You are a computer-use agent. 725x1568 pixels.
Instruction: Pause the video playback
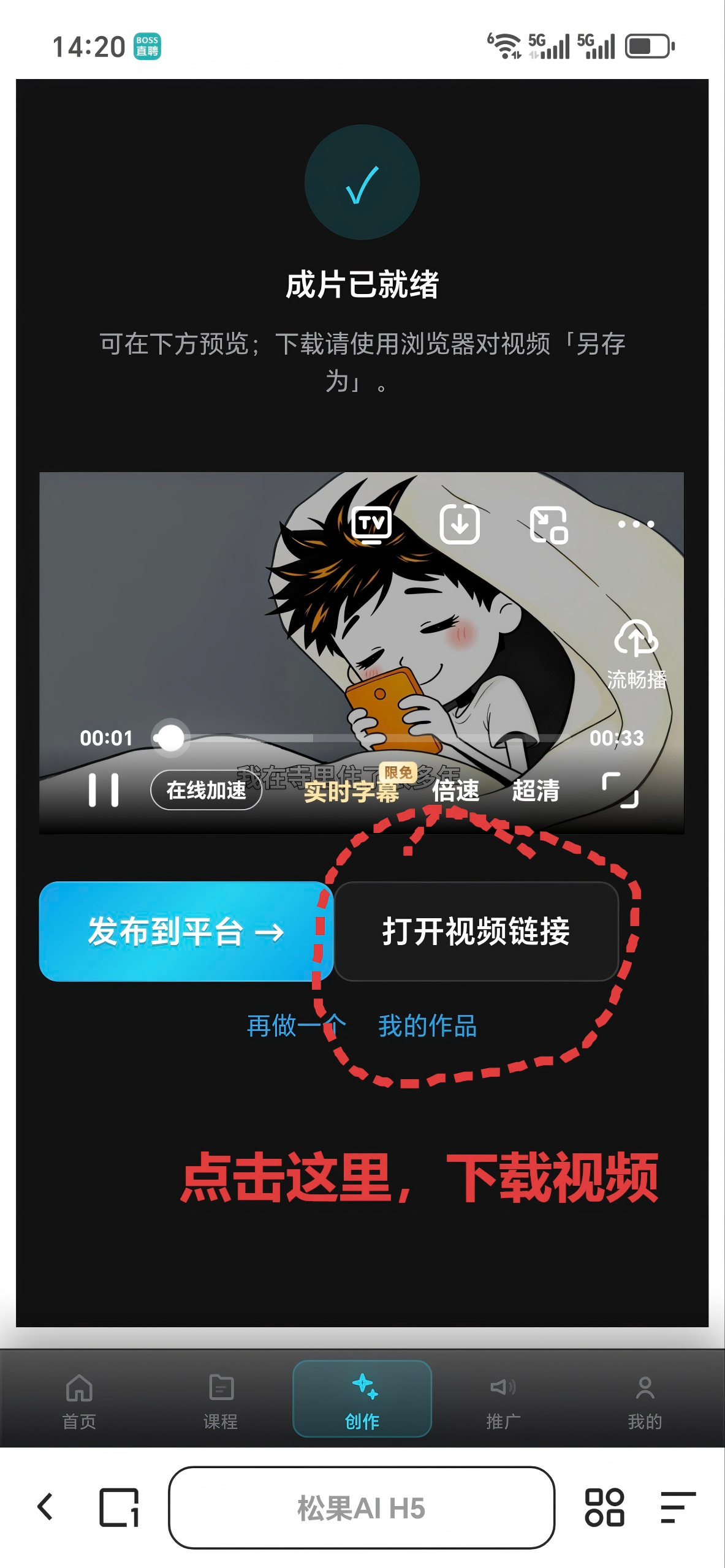click(104, 790)
